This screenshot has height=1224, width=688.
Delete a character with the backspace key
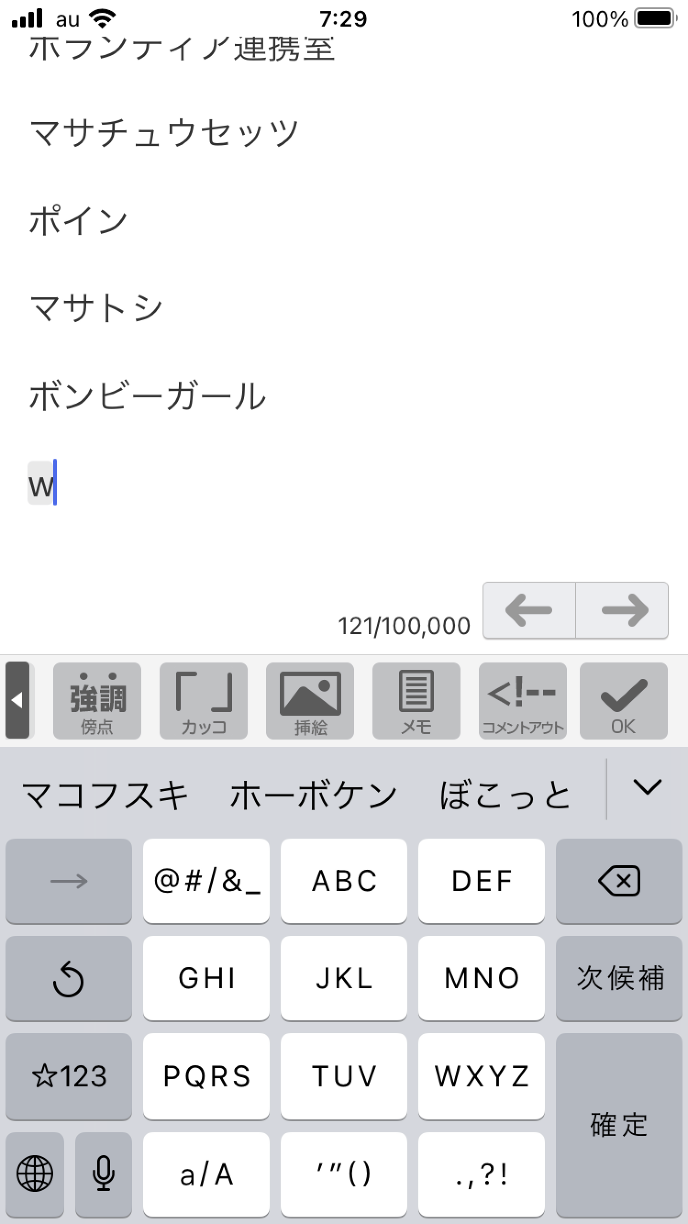click(618, 881)
